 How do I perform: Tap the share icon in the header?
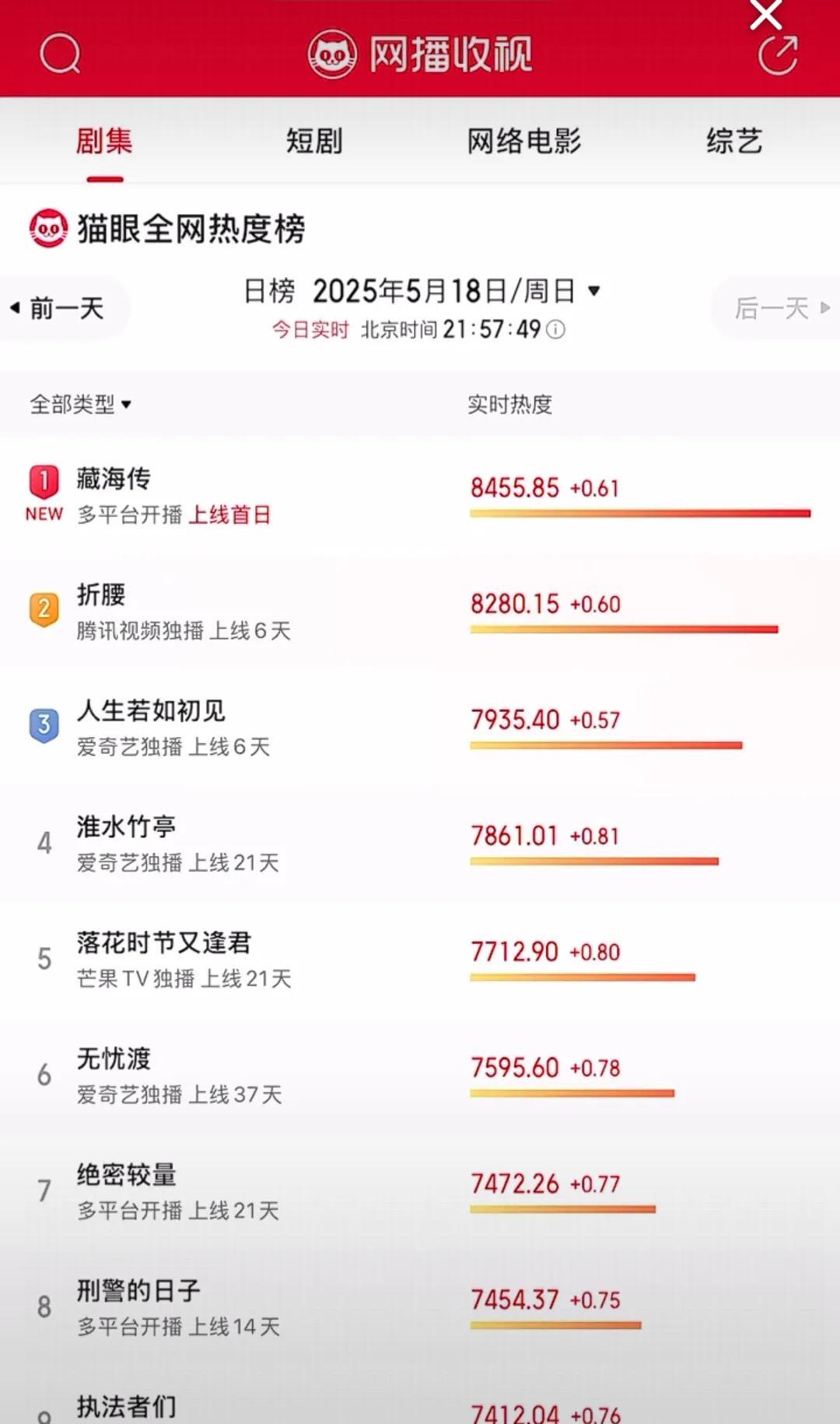pos(778,54)
